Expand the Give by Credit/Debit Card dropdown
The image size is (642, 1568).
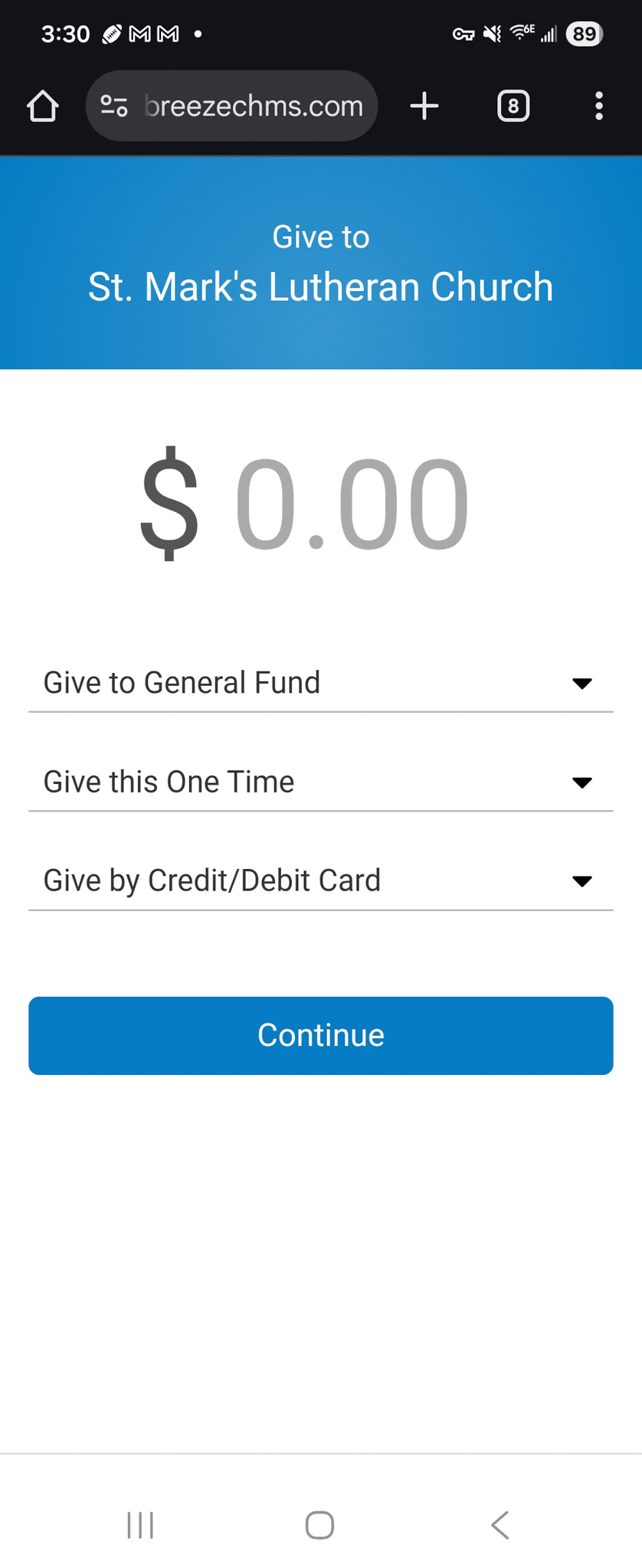pos(320,880)
